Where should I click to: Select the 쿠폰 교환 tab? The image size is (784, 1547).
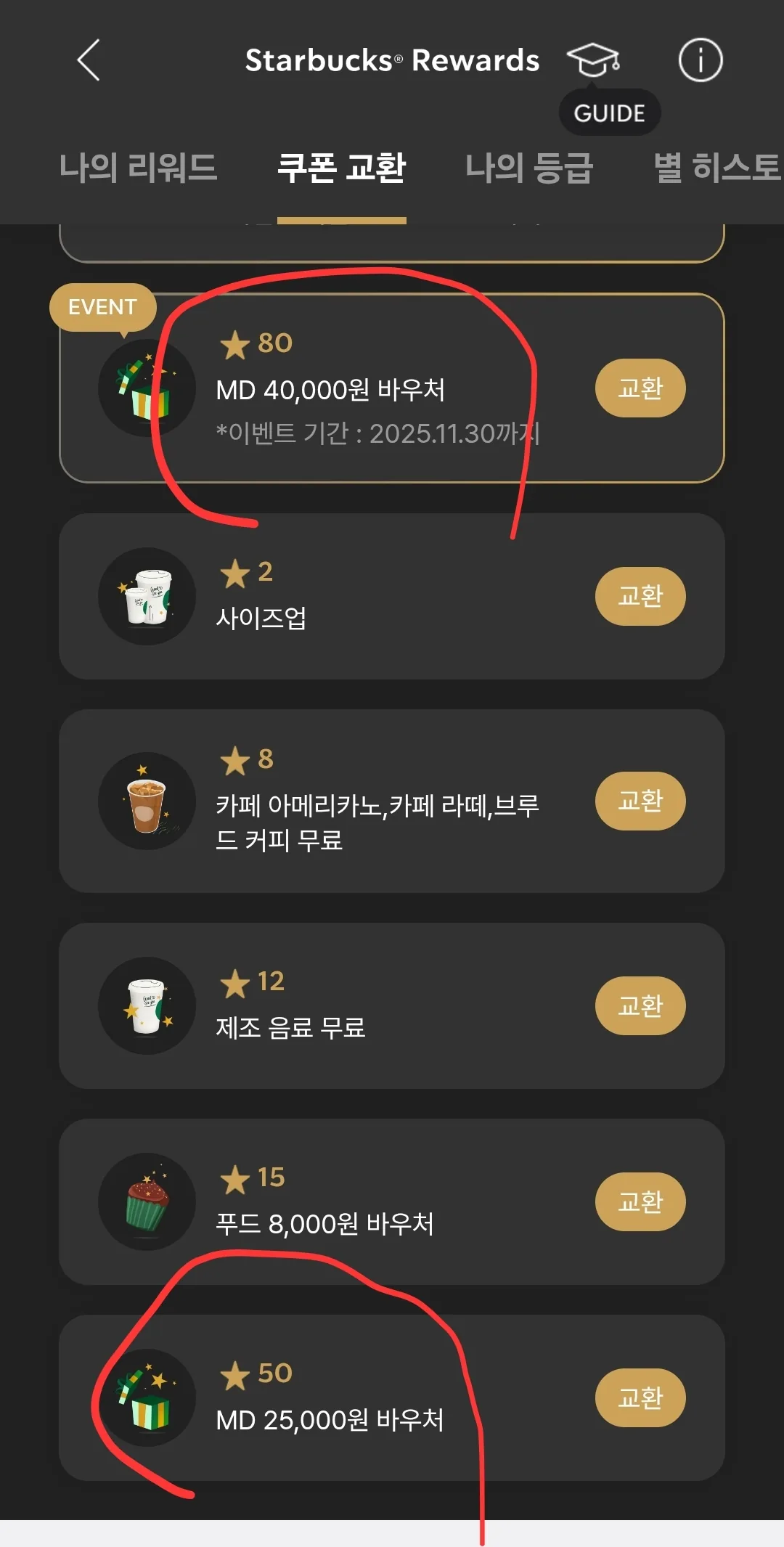coord(342,168)
